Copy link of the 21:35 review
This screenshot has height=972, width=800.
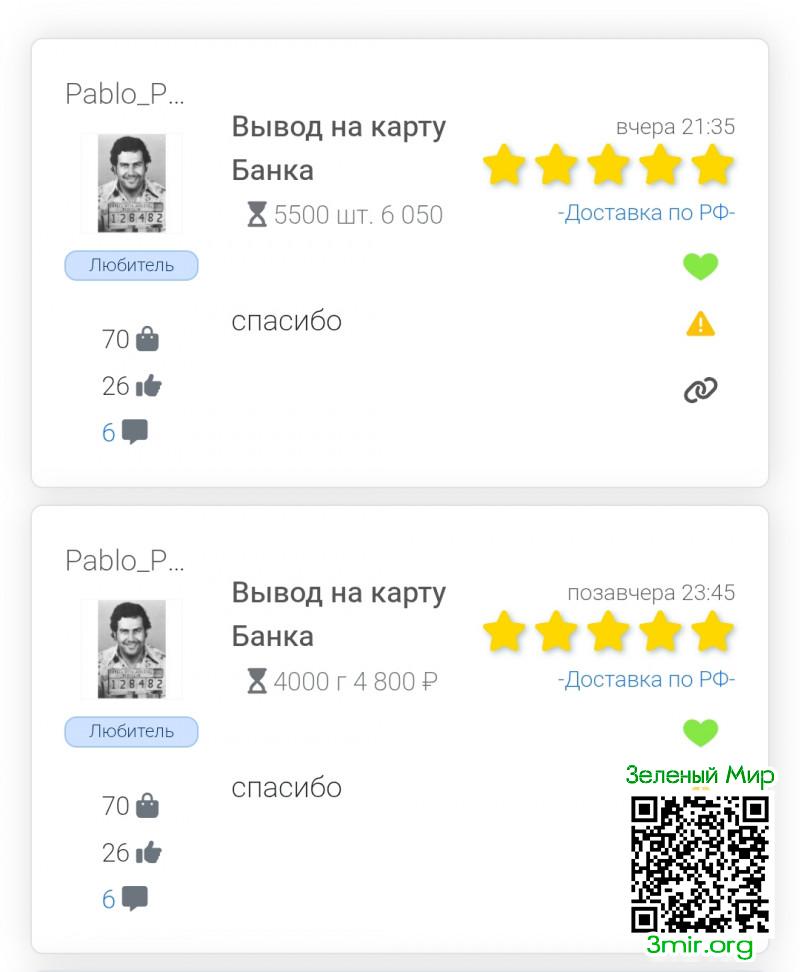point(700,390)
